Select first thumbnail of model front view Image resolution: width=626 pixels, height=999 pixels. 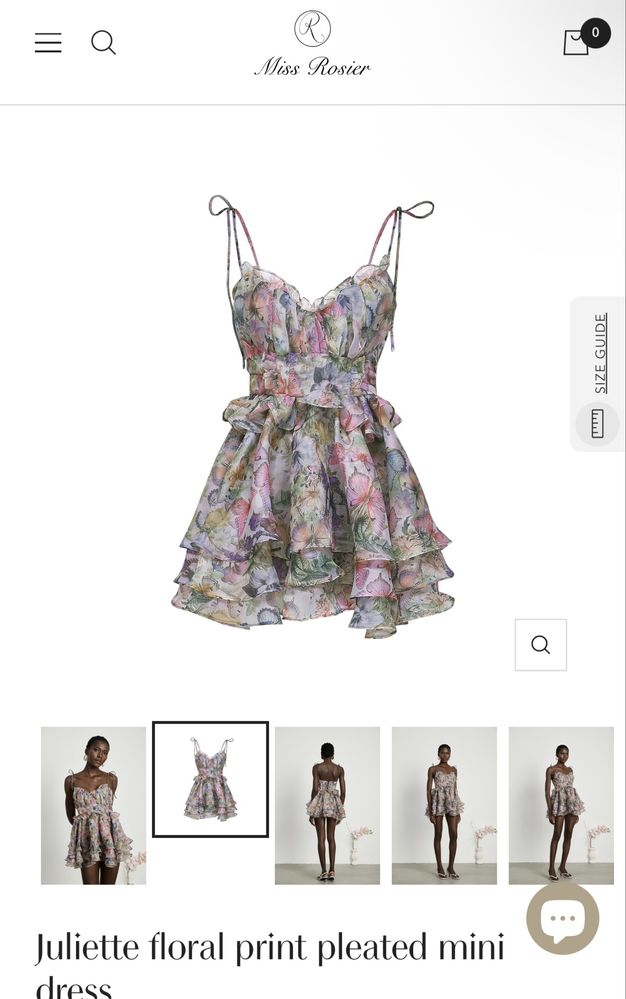[93, 805]
